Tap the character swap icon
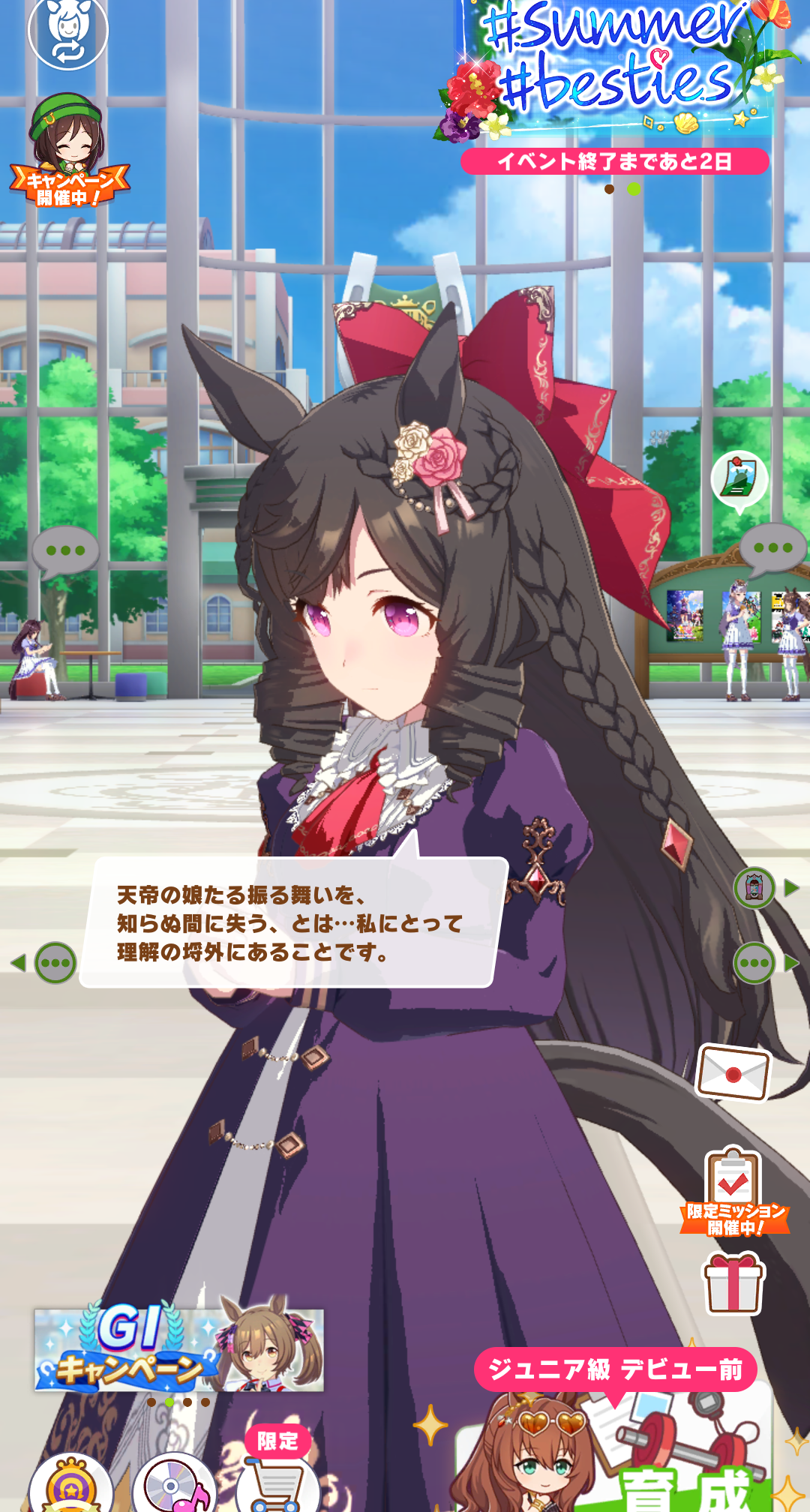Image resolution: width=810 pixels, height=1512 pixels. pos(68,30)
